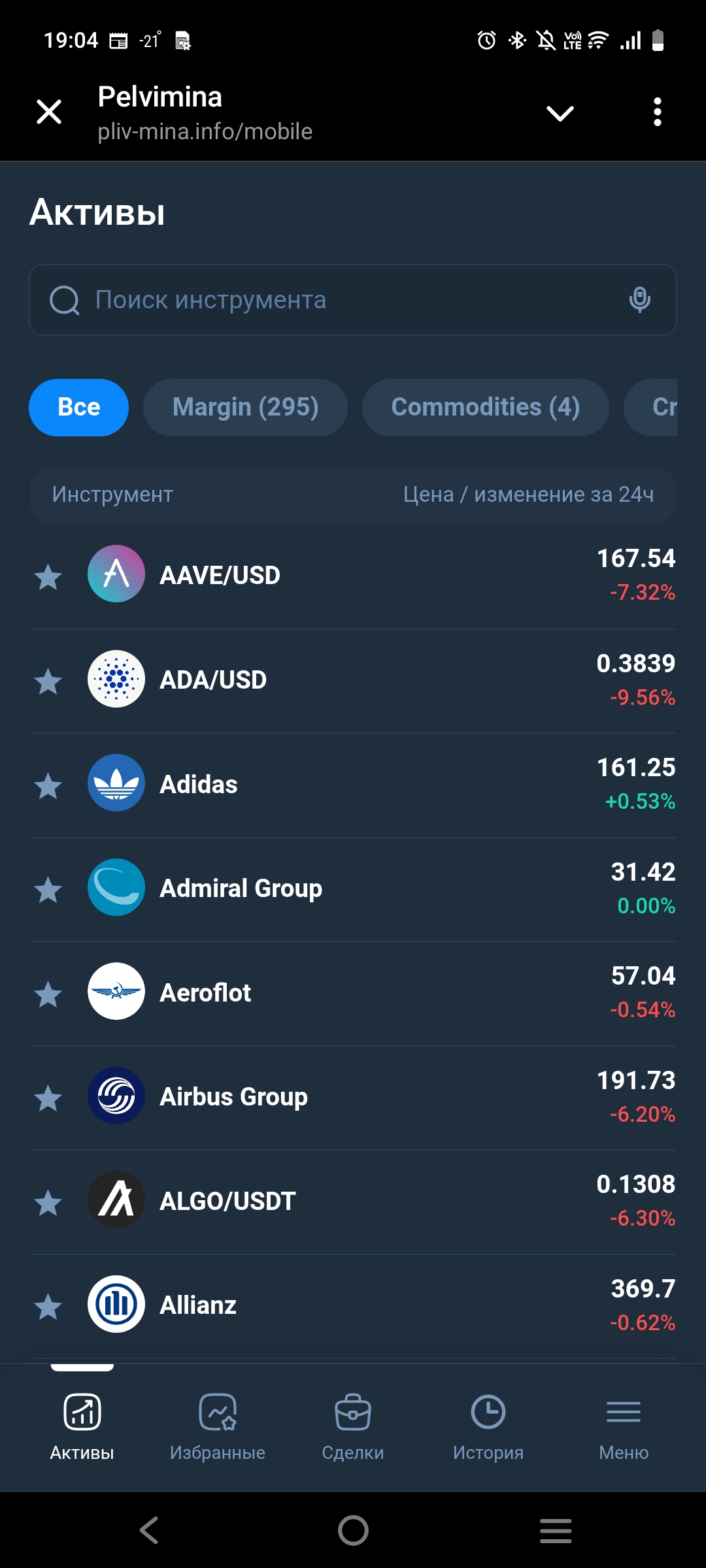Image resolution: width=706 pixels, height=1568 pixels.
Task: Star Admiral Group as favorite
Action: click(x=48, y=890)
